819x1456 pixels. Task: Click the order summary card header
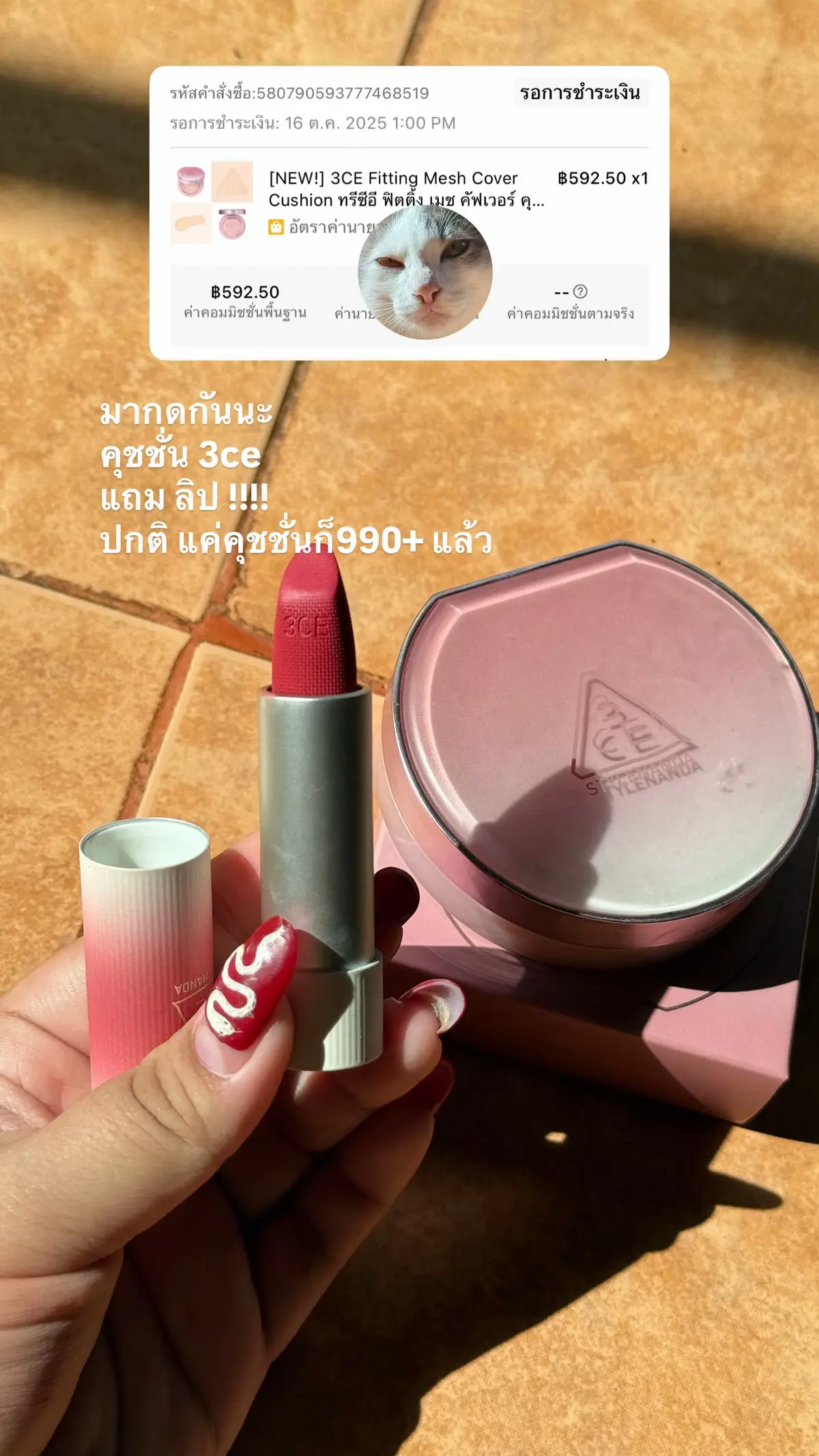(409, 92)
